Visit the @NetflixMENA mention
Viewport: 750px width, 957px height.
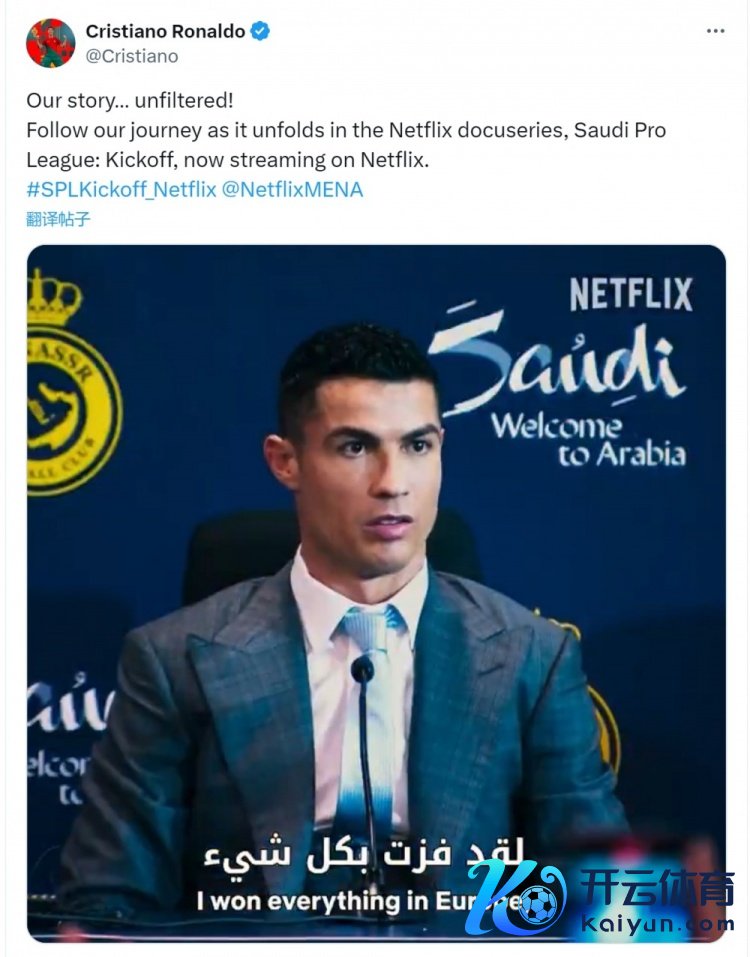pyautogui.click(x=292, y=189)
